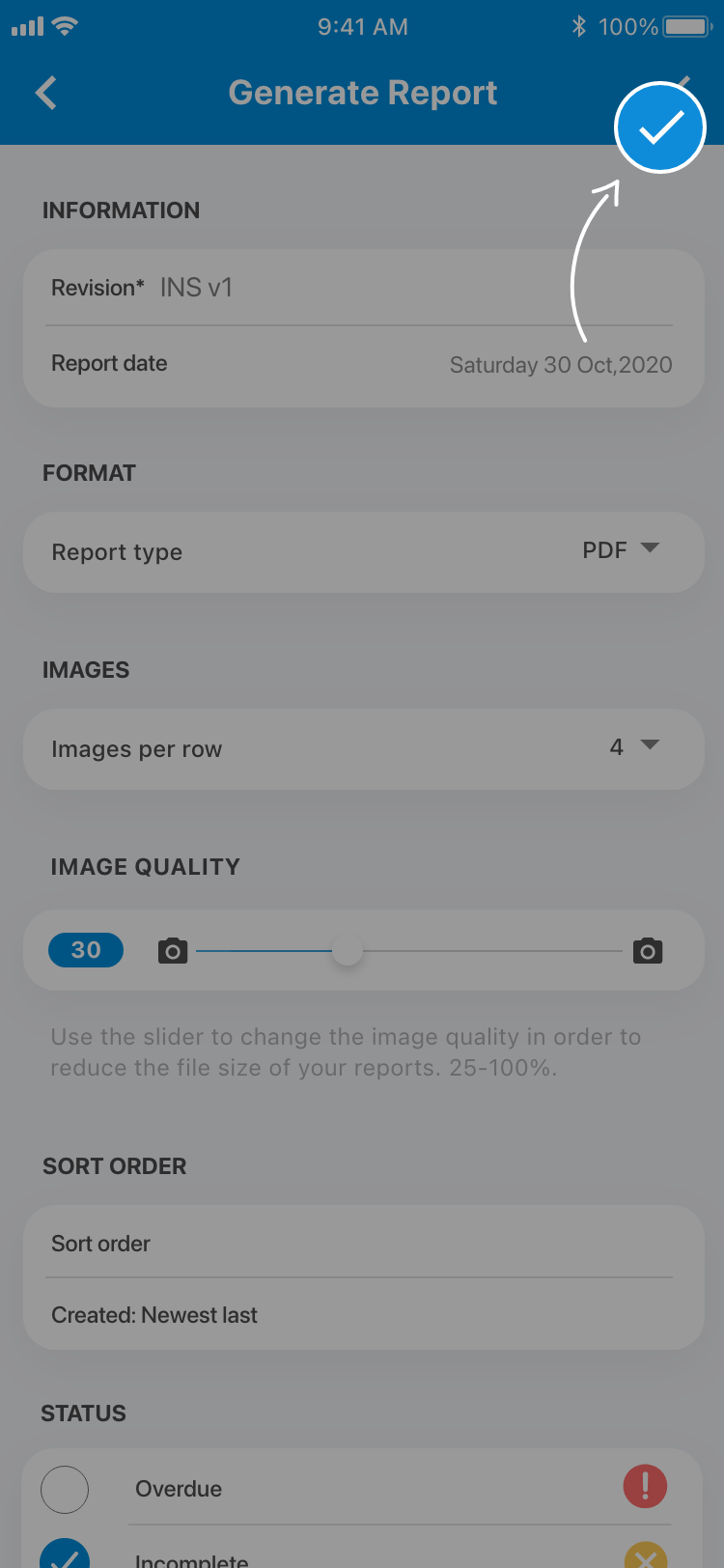This screenshot has width=724, height=1568.
Task: Uncheck the Incomplete status checkbox
Action: [x=65, y=1553]
